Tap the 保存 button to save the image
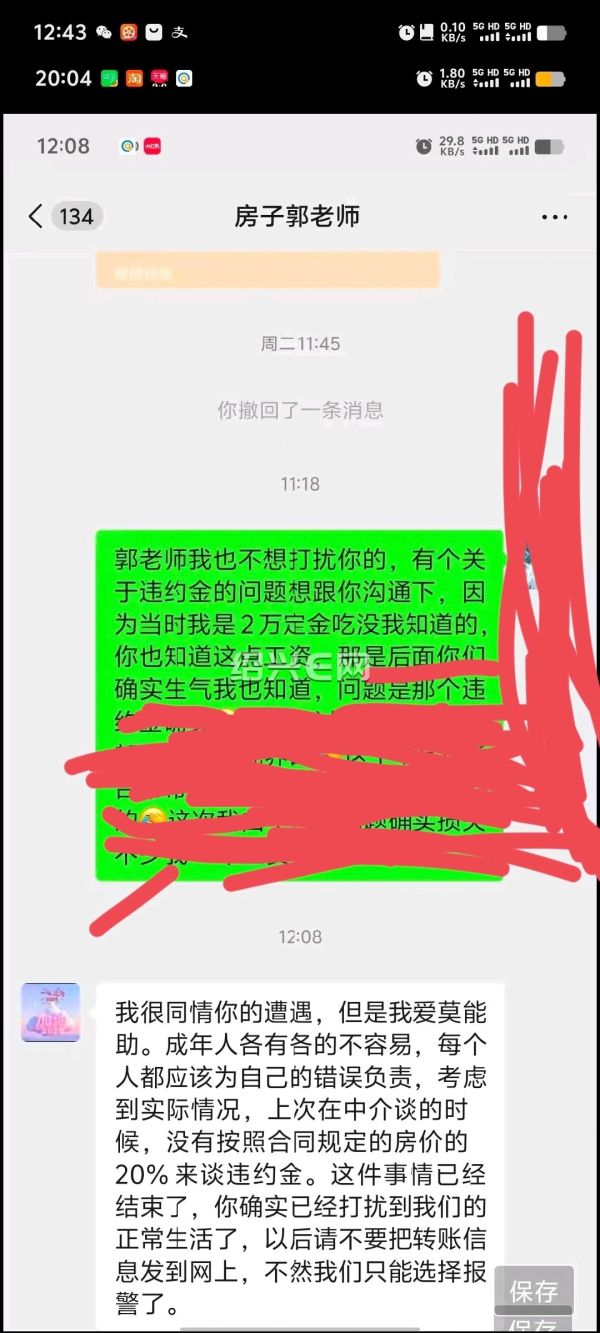Screen dimensions: 600x1333 pos(533,1290)
